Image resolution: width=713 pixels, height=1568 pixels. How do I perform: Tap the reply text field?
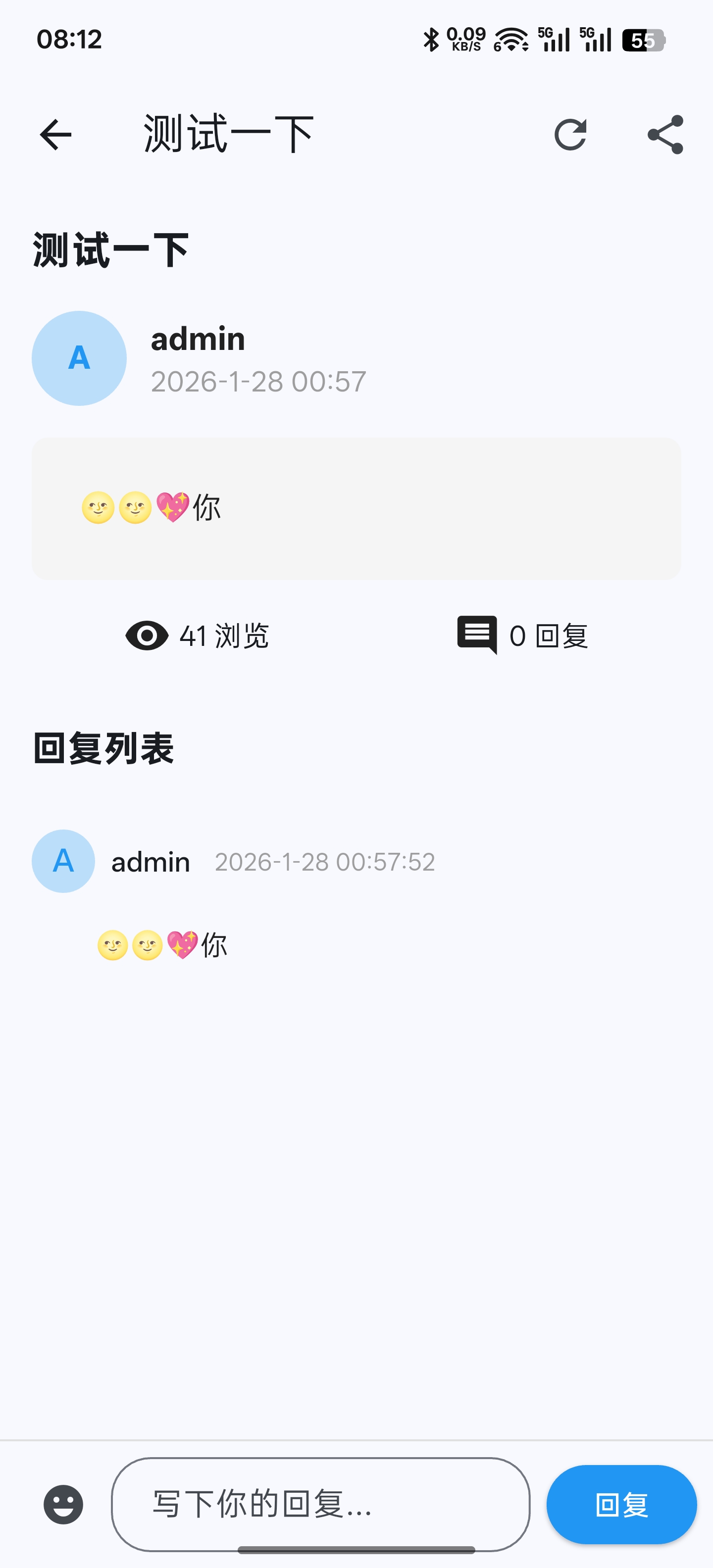click(x=320, y=1505)
